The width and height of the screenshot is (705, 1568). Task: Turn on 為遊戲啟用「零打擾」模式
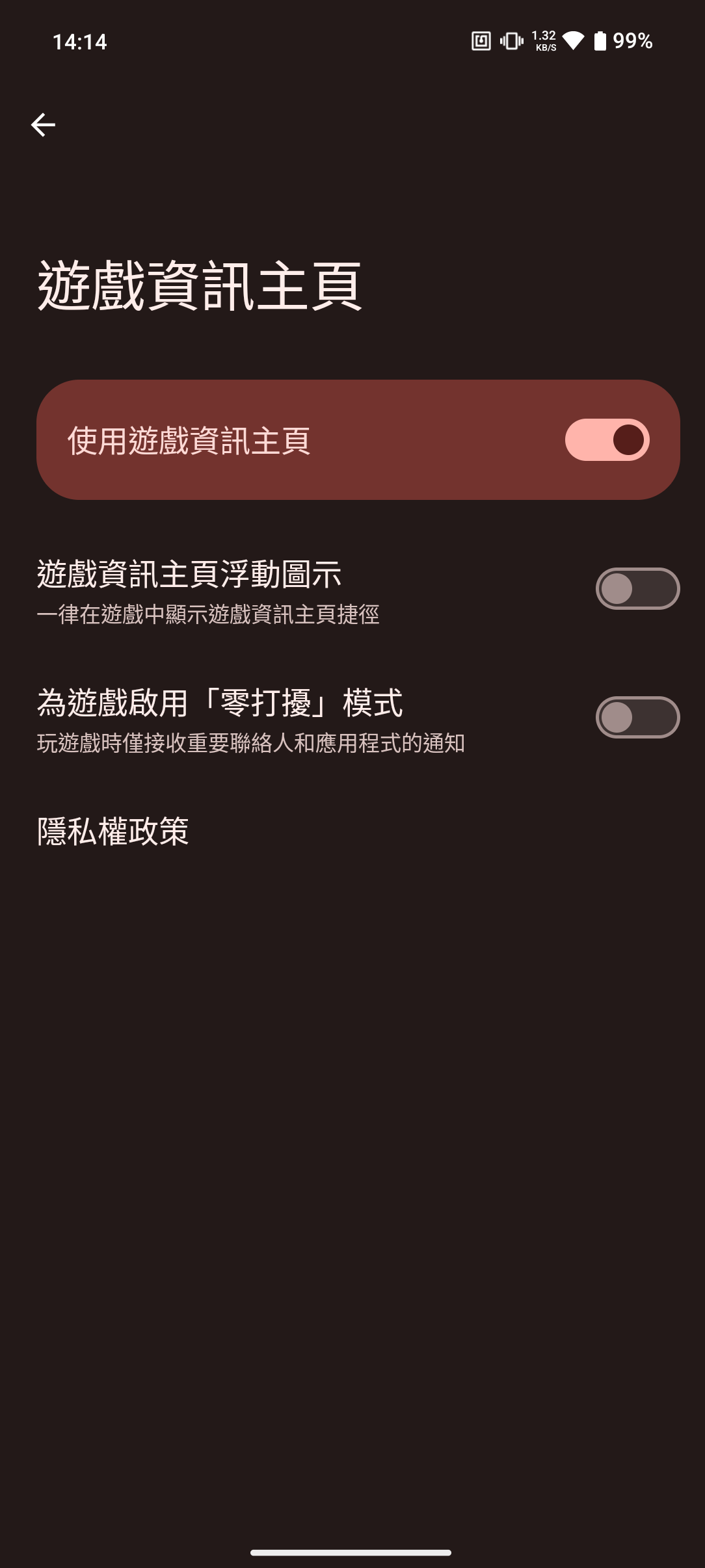coord(637,717)
